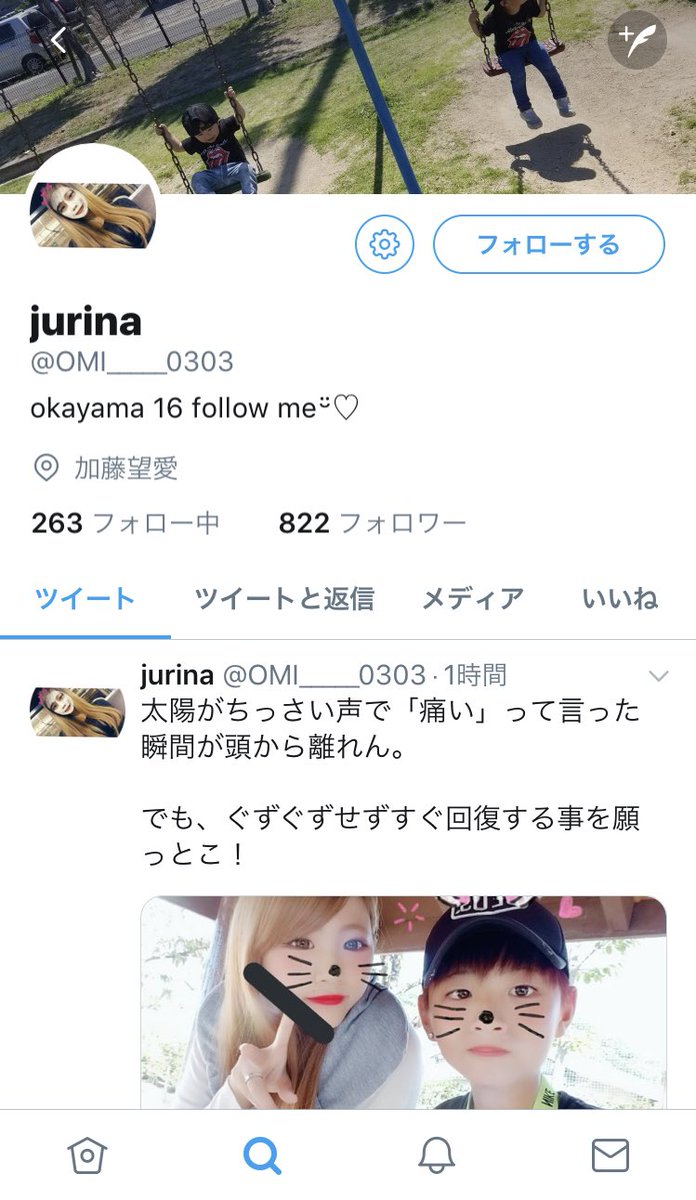This screenshot has height=1200, width=696.
Task: Select the ツイート tab
Action: click(85, 599)
